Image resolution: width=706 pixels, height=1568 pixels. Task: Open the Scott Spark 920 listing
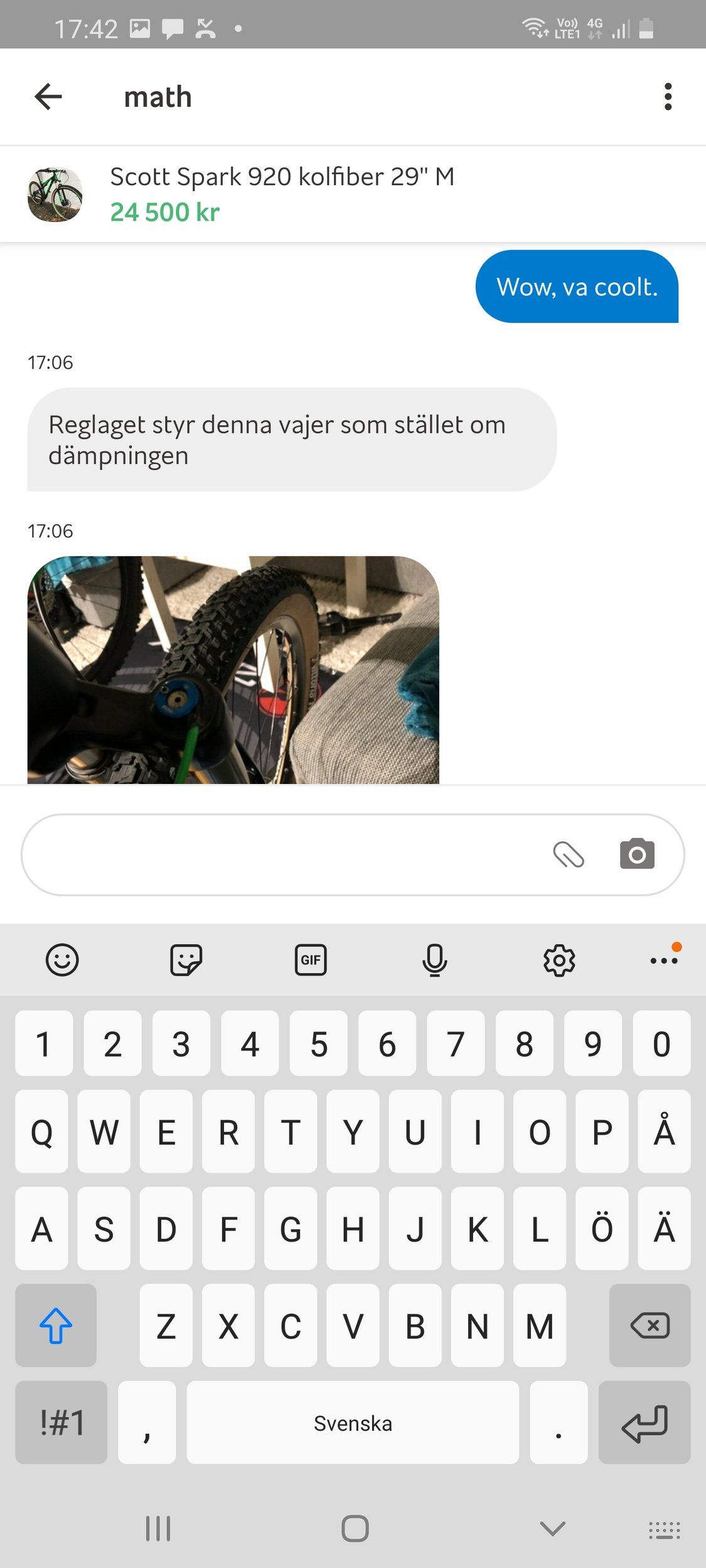click(282, 194)
